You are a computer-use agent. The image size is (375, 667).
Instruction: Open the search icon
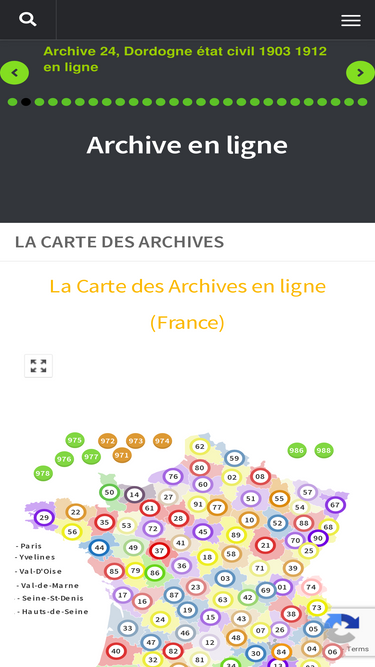coord(28,20)
